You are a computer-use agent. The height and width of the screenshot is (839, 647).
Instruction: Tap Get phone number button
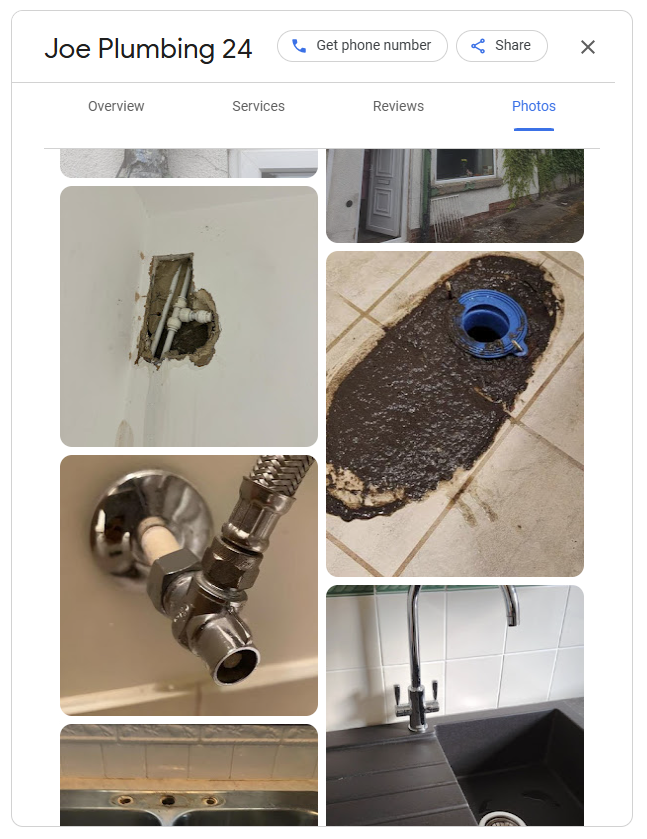point(361,46)
